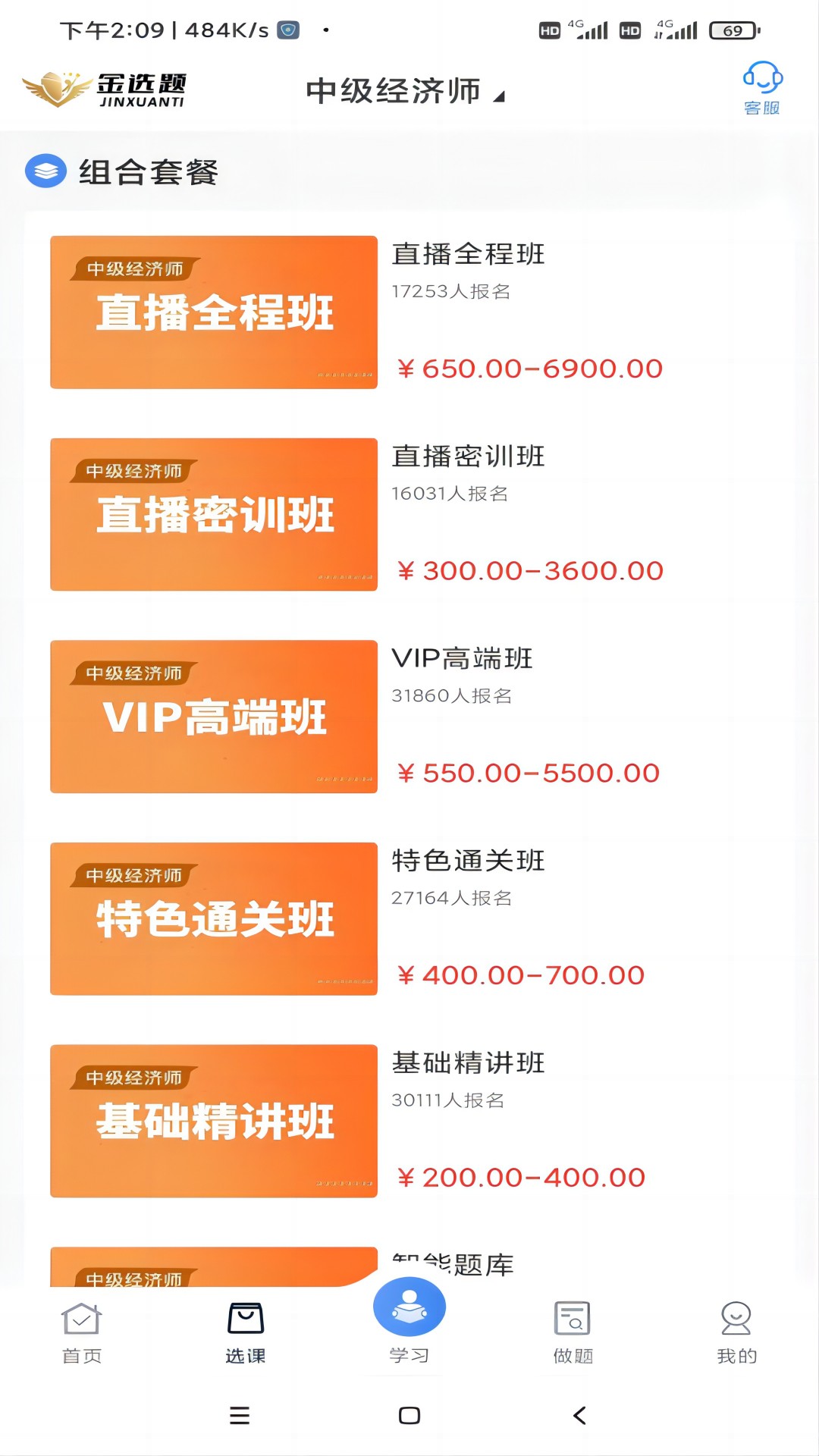Open the 直播密训班 package

click(x=409, y=514)
